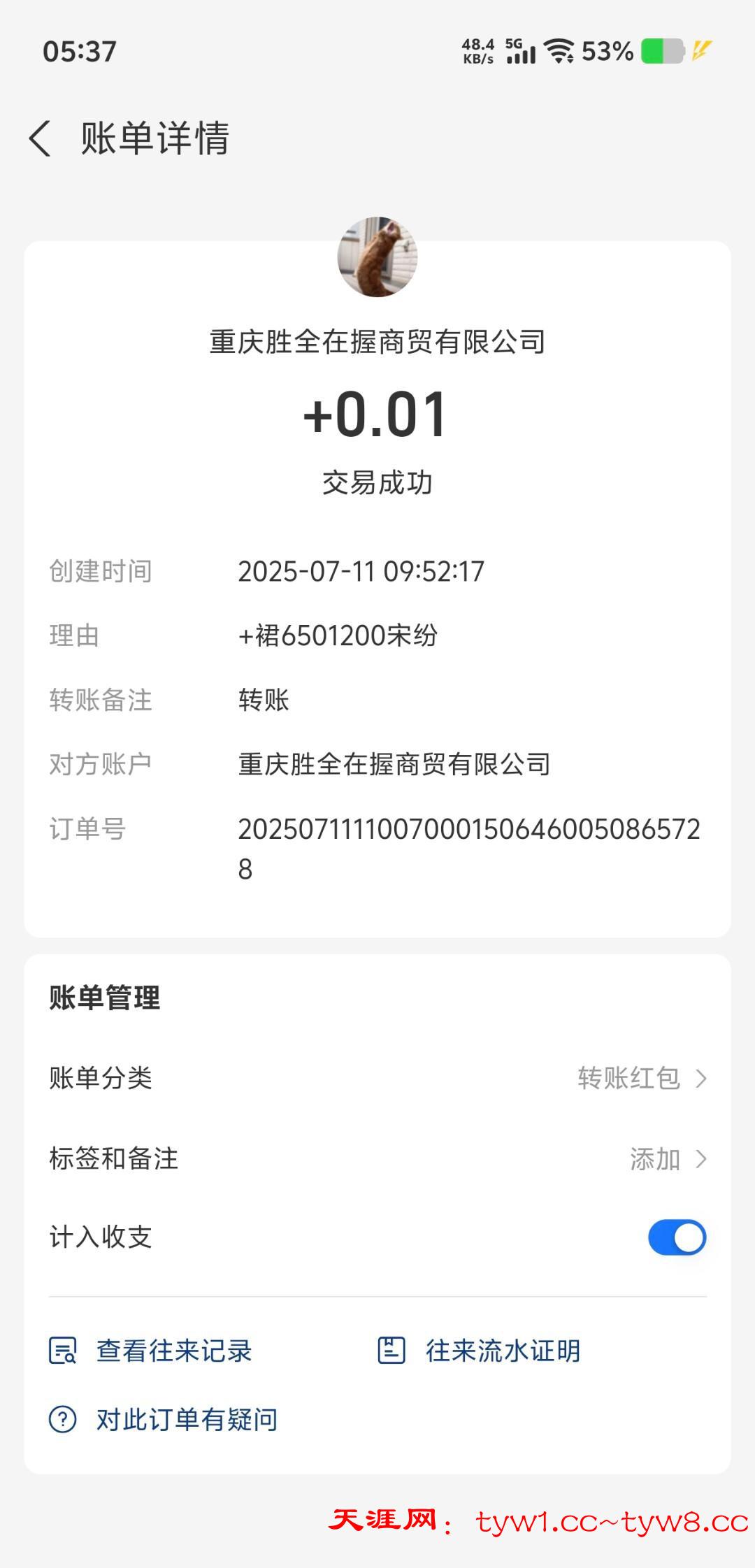Open the payer's profile avatar
This screenshot has width=755, height=1568.
[x=377, y=257]
